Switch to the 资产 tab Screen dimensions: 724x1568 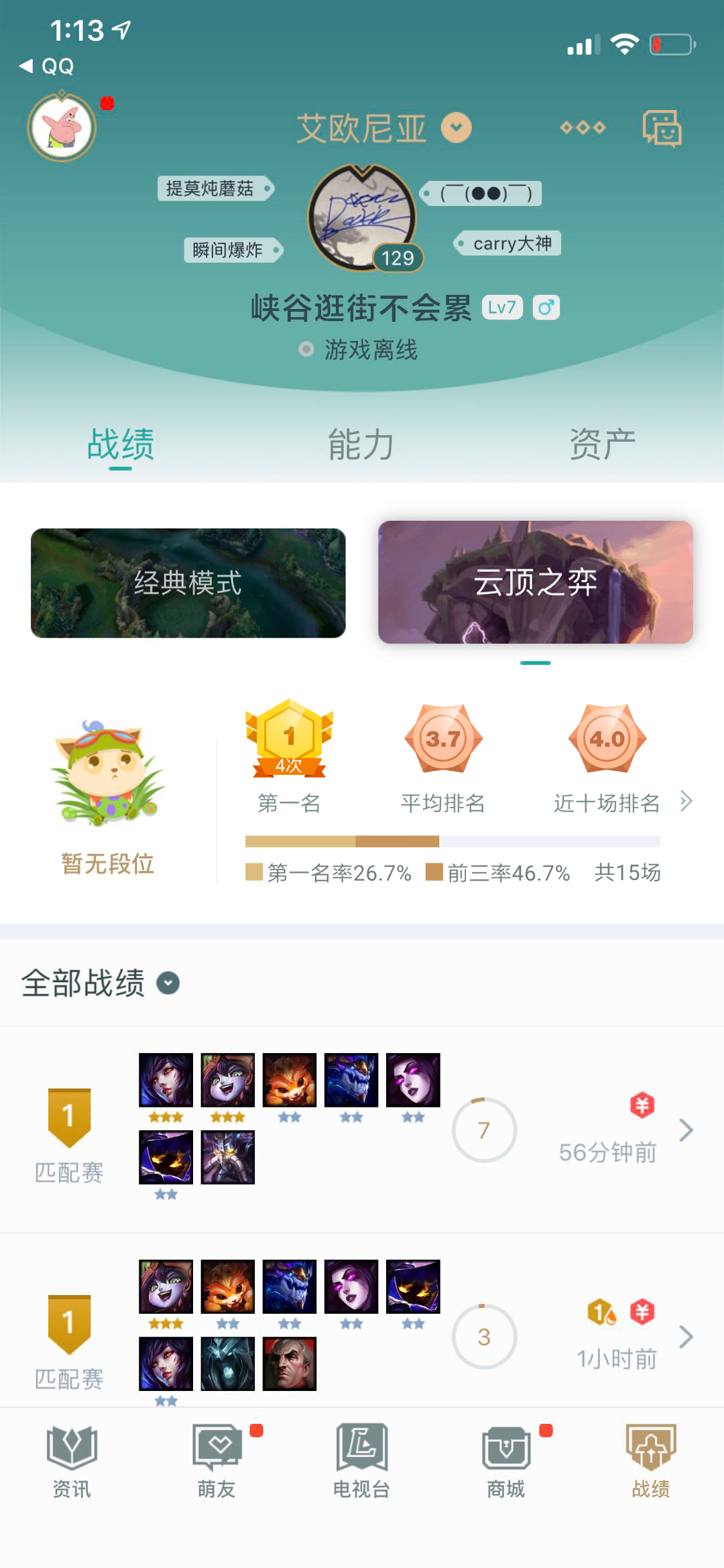tap(602, 444)
